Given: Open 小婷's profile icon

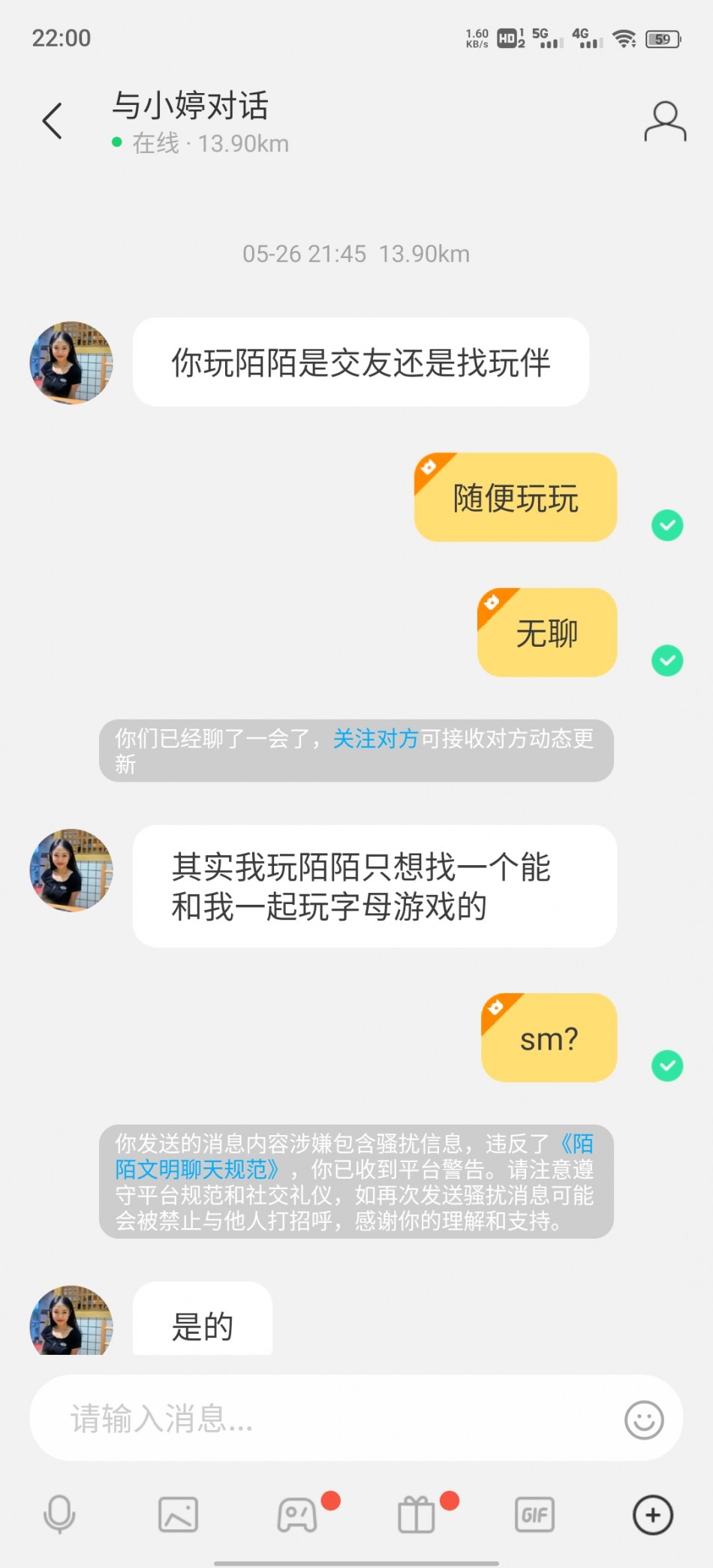Looking at the screenshot, I should (x=664, y=122).
